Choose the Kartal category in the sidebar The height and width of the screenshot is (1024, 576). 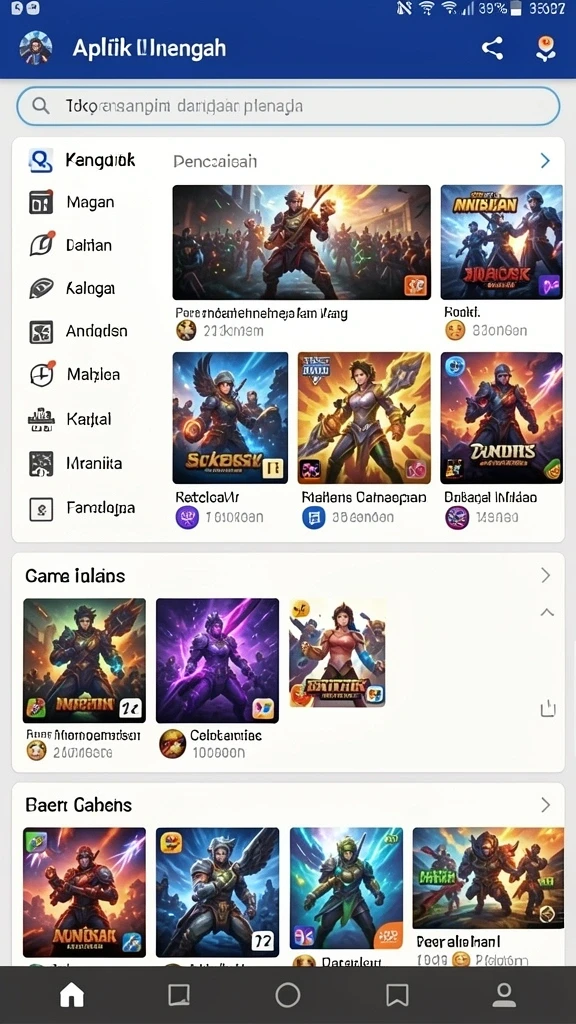pyautogui.click(x=70, y=419)
